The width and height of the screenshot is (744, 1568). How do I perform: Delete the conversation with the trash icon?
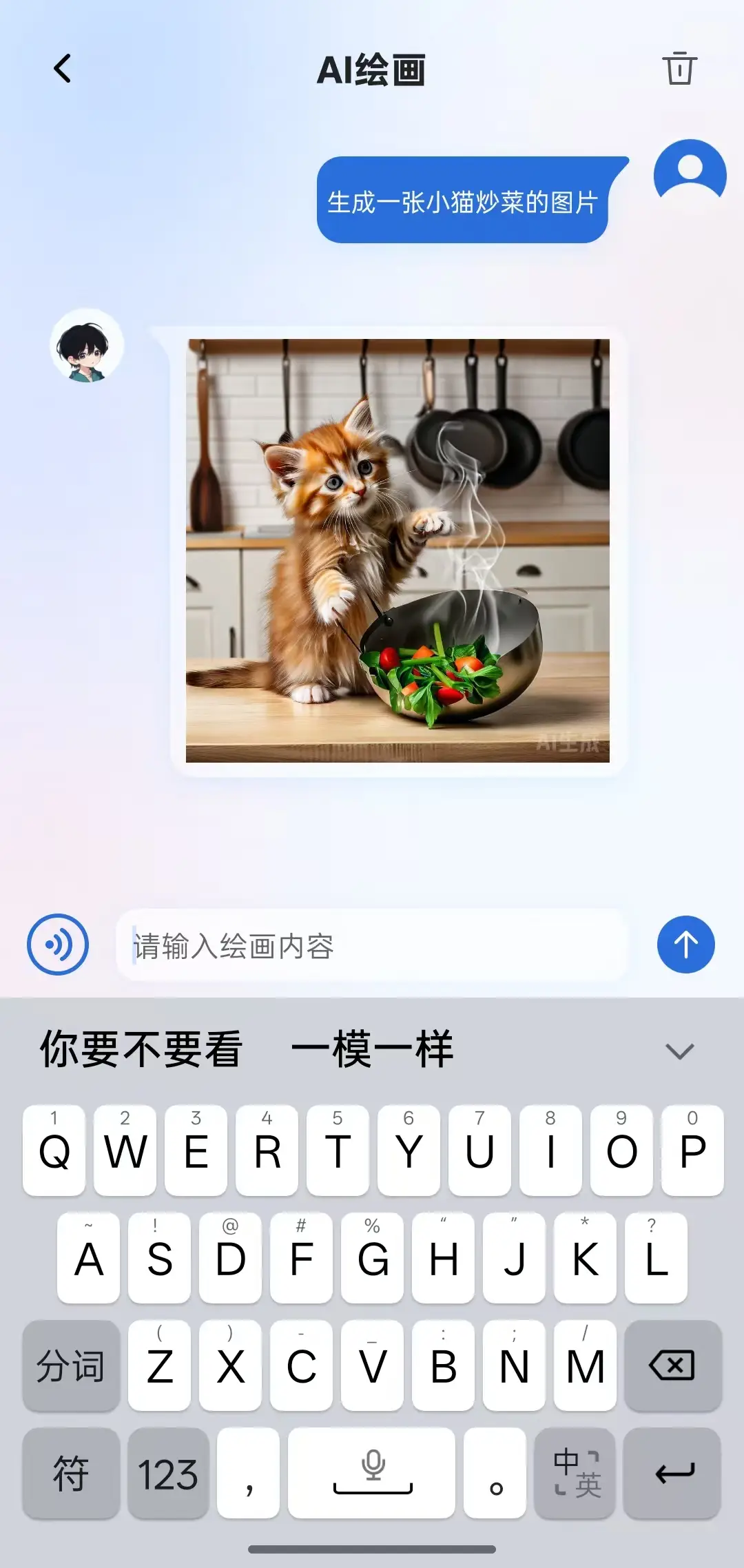[x=679, y=68]
